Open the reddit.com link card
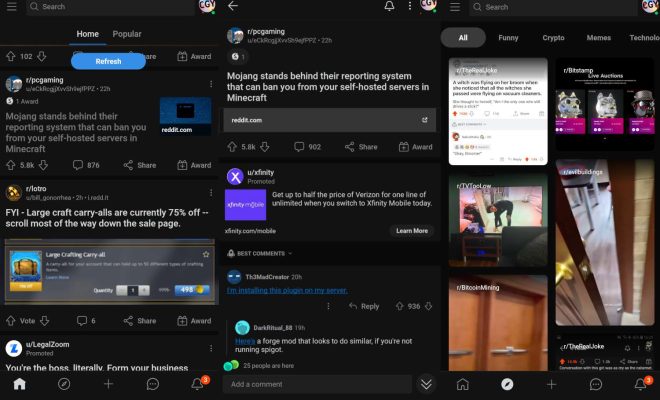 click(x=330, y=120)
